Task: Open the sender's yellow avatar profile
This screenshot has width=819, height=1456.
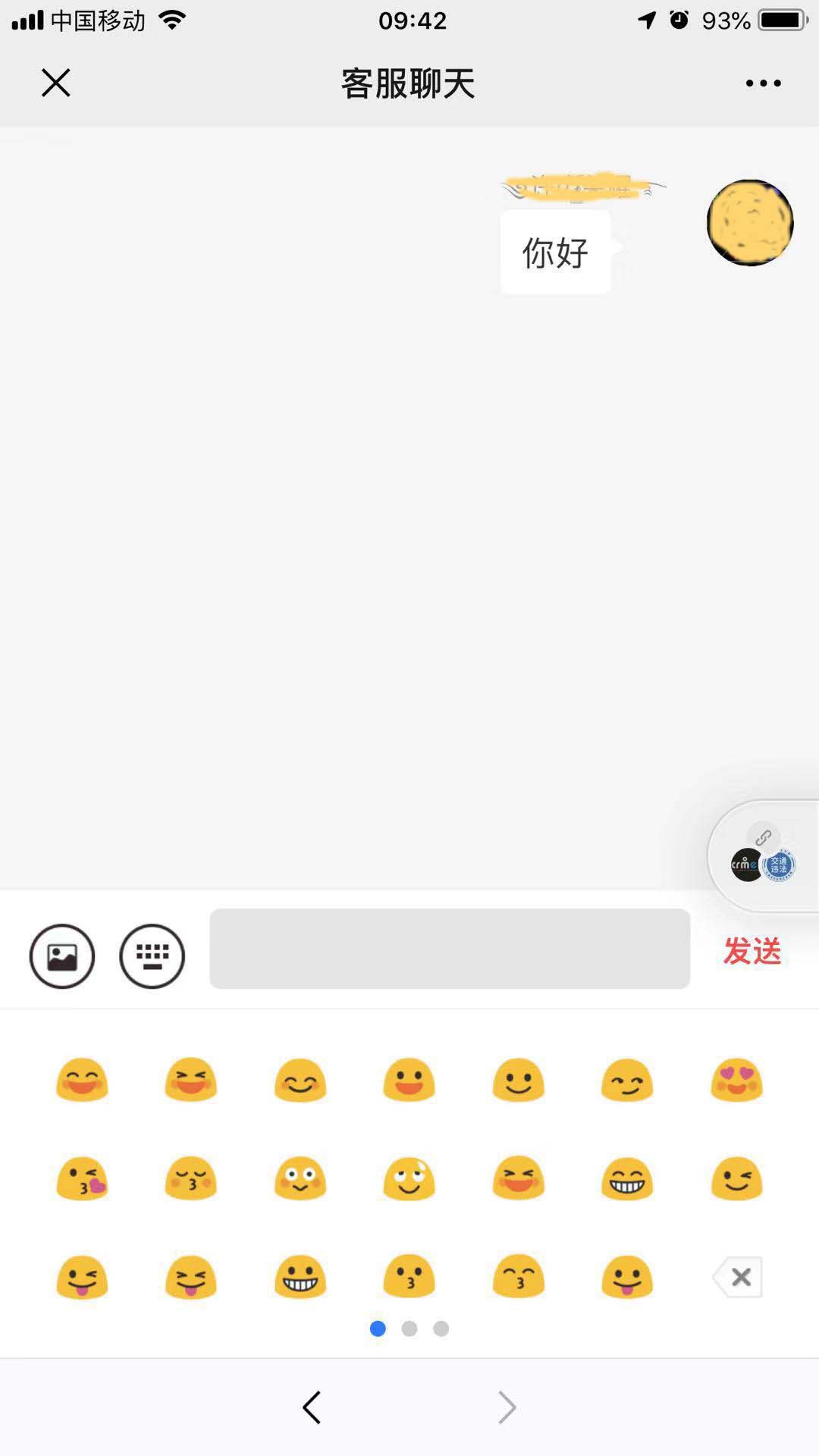Action: click(750, 223)
